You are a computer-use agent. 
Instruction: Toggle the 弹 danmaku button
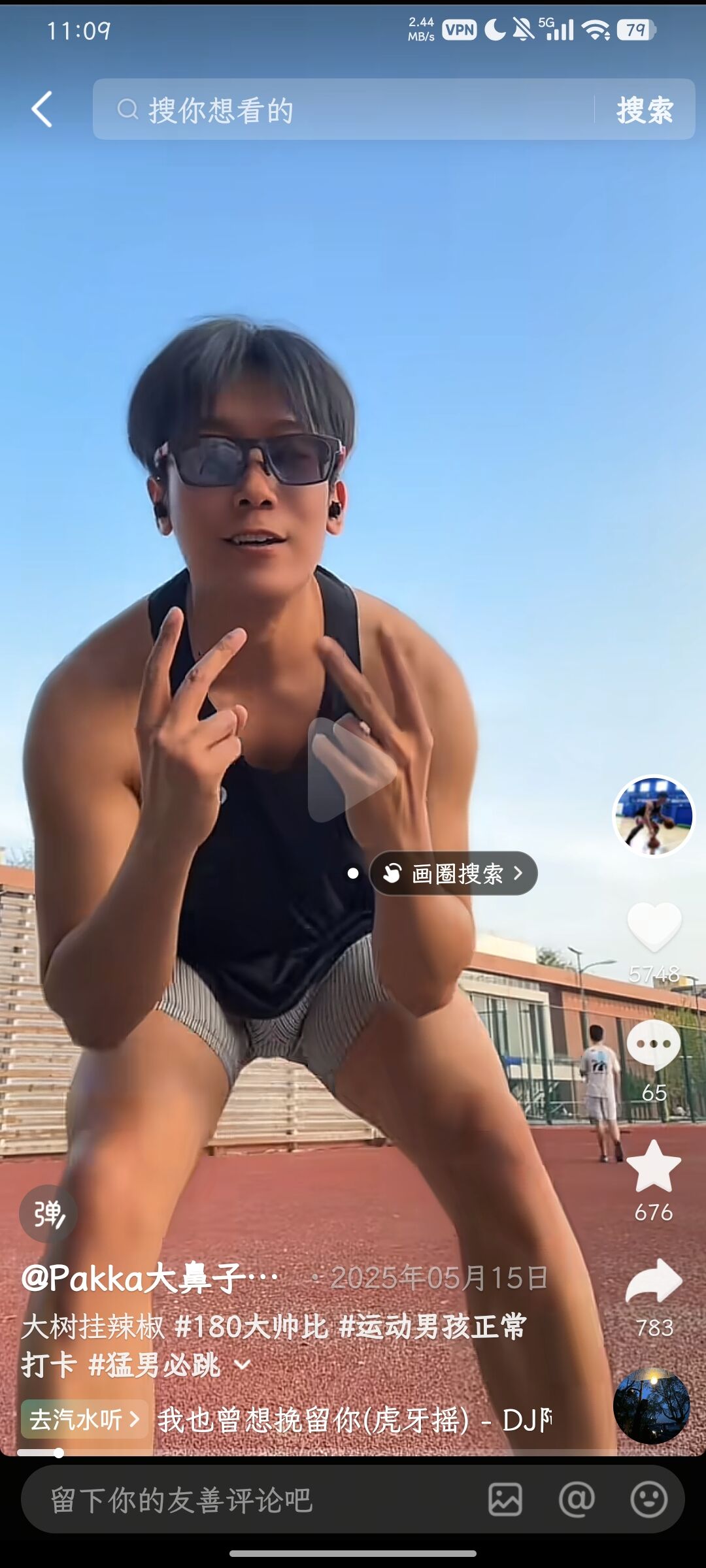click(x=48, y=1214)
